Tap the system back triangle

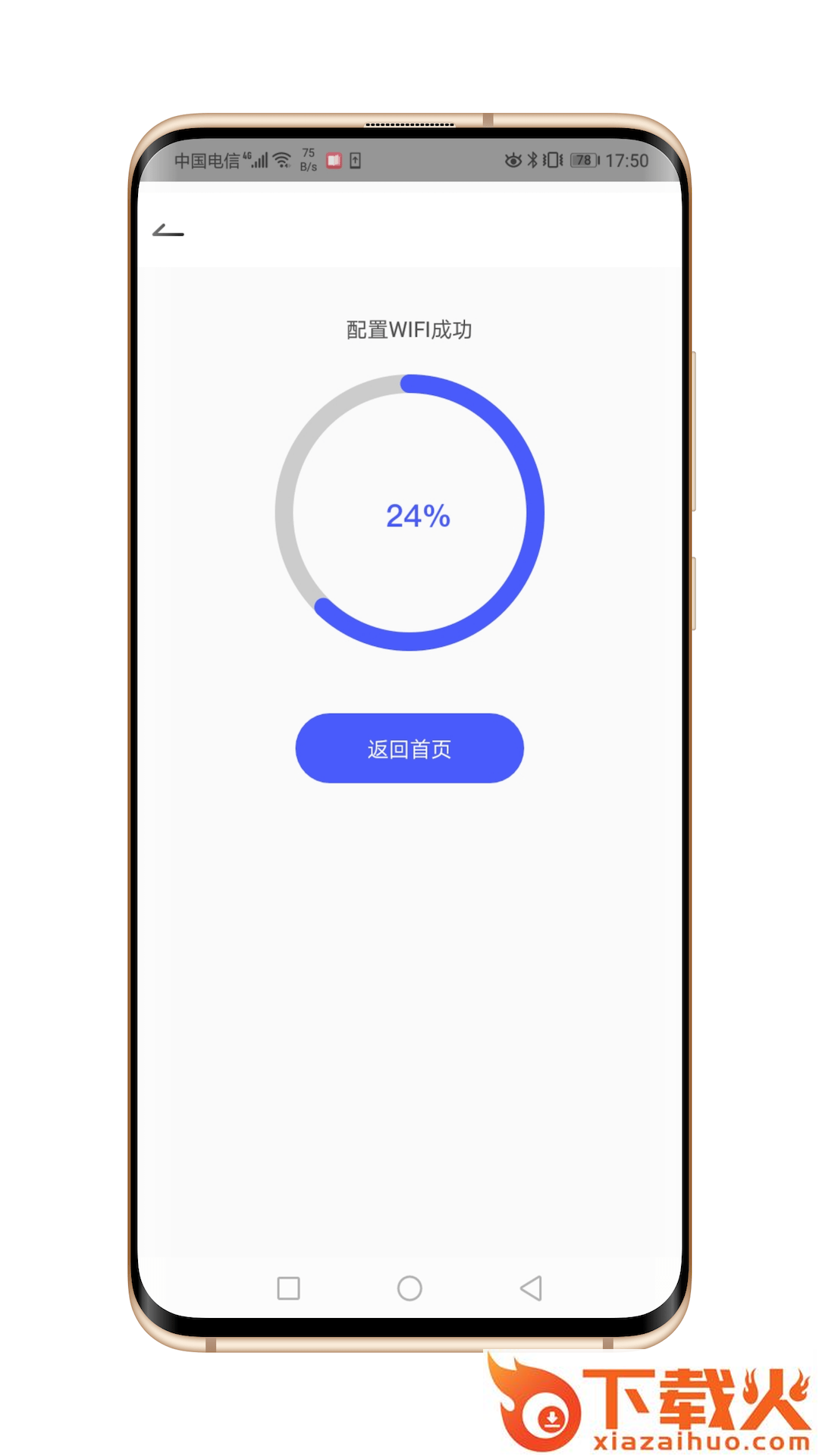click(531, 1288)
